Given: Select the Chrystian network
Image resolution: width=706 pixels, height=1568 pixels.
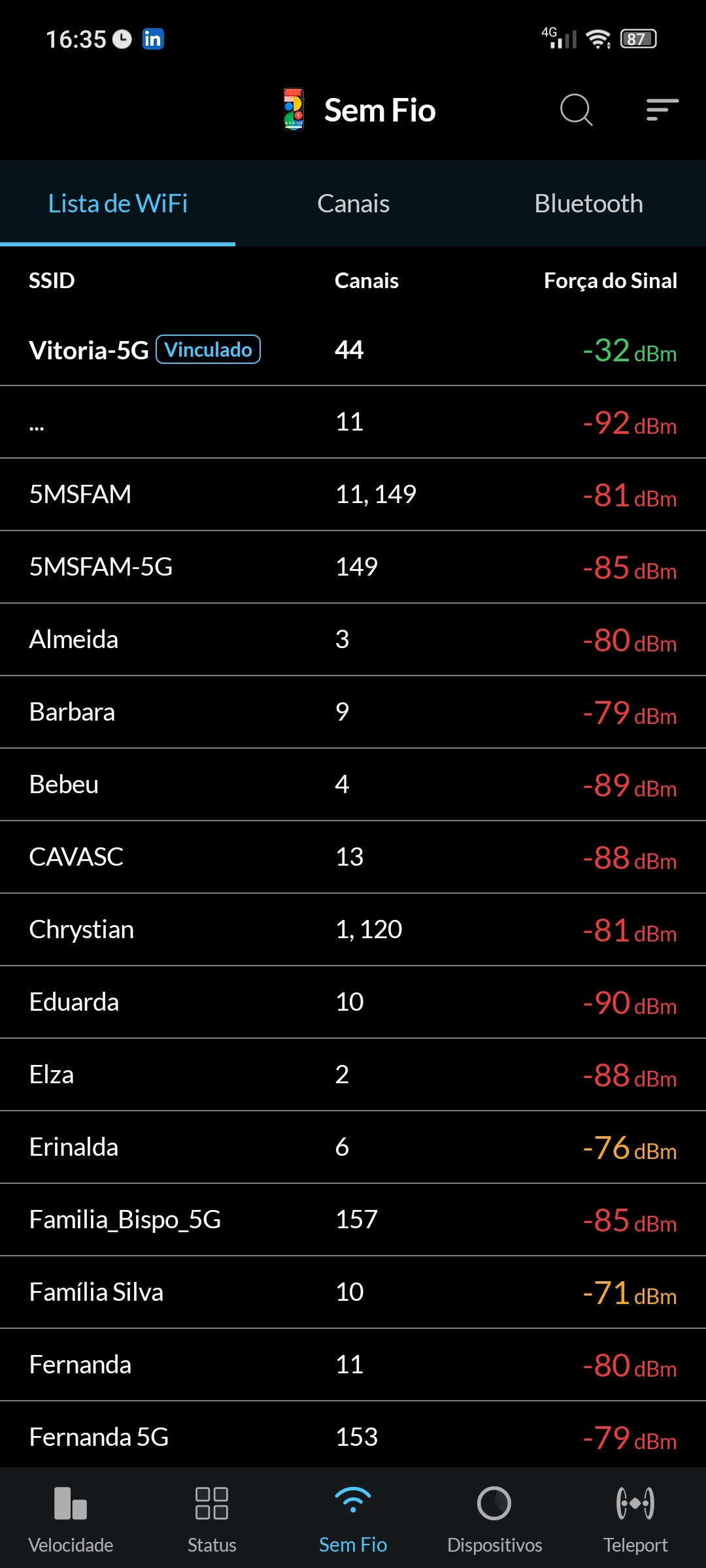Looking at the screenshot, I should (353, 930).
